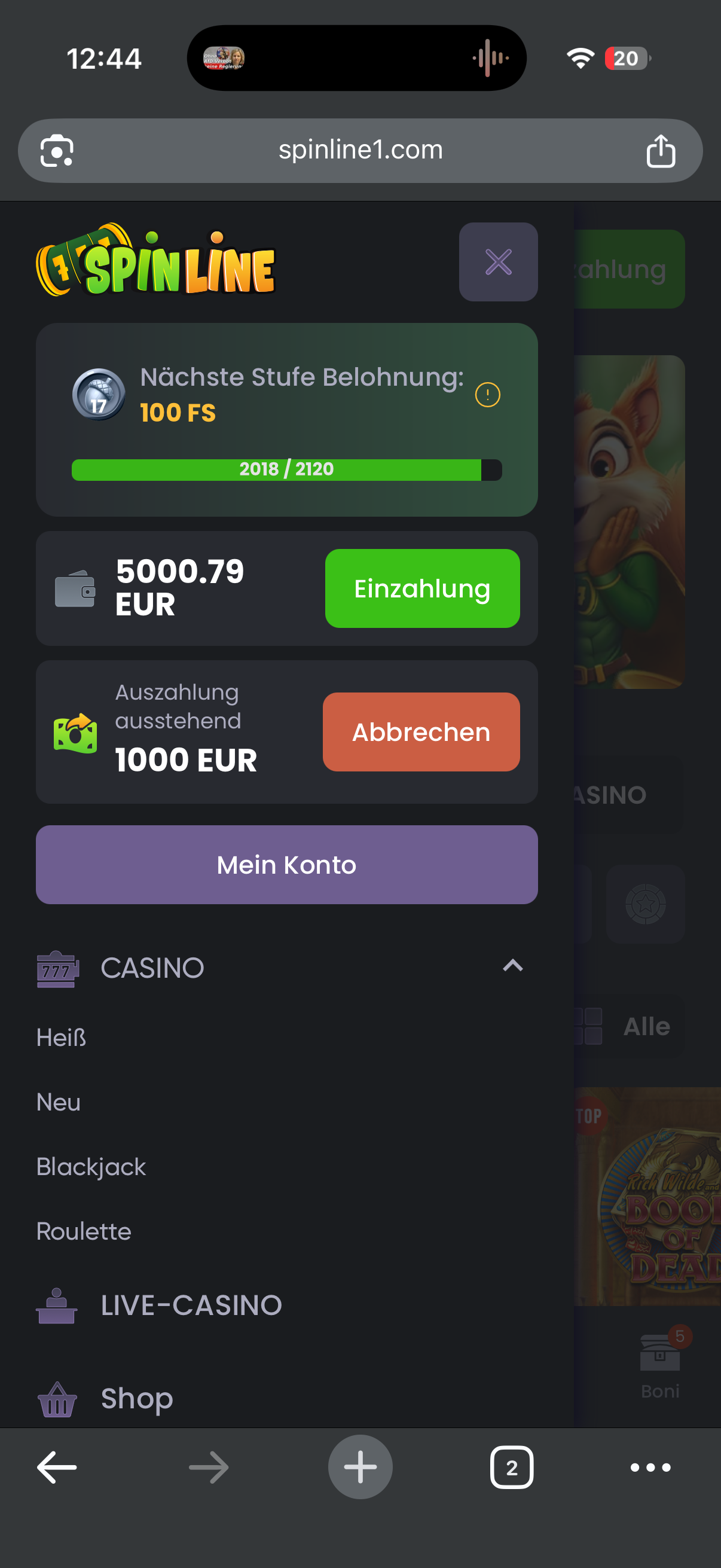View the open browser tabs

click(511, 1467)
